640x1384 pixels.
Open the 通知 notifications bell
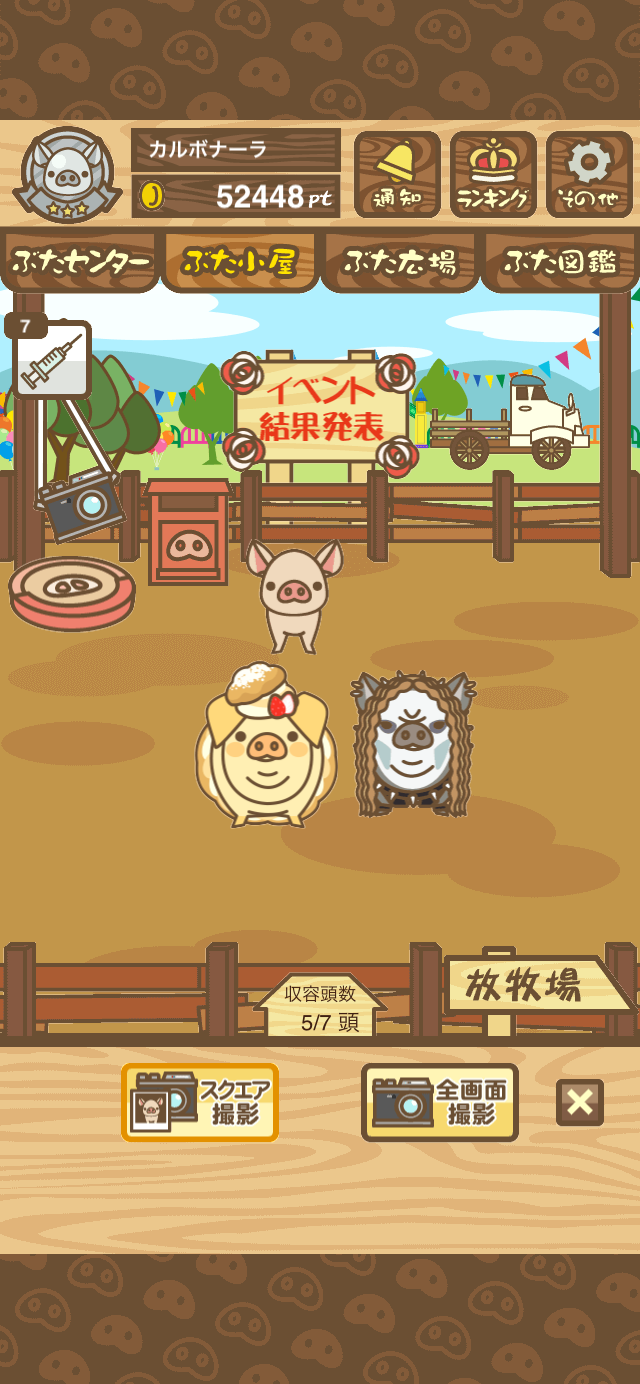point(397,174)
